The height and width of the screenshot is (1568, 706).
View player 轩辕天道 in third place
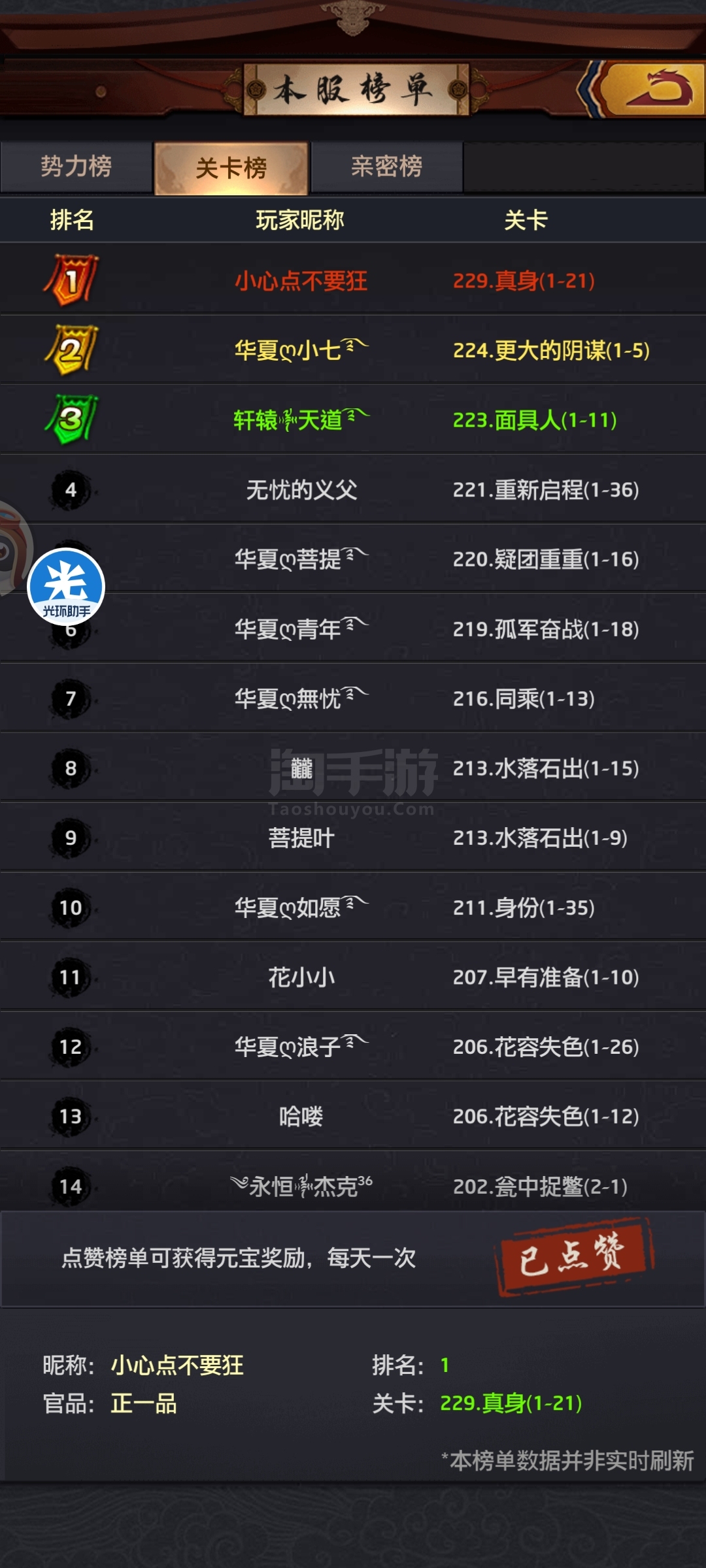click(x=301, y=420)
